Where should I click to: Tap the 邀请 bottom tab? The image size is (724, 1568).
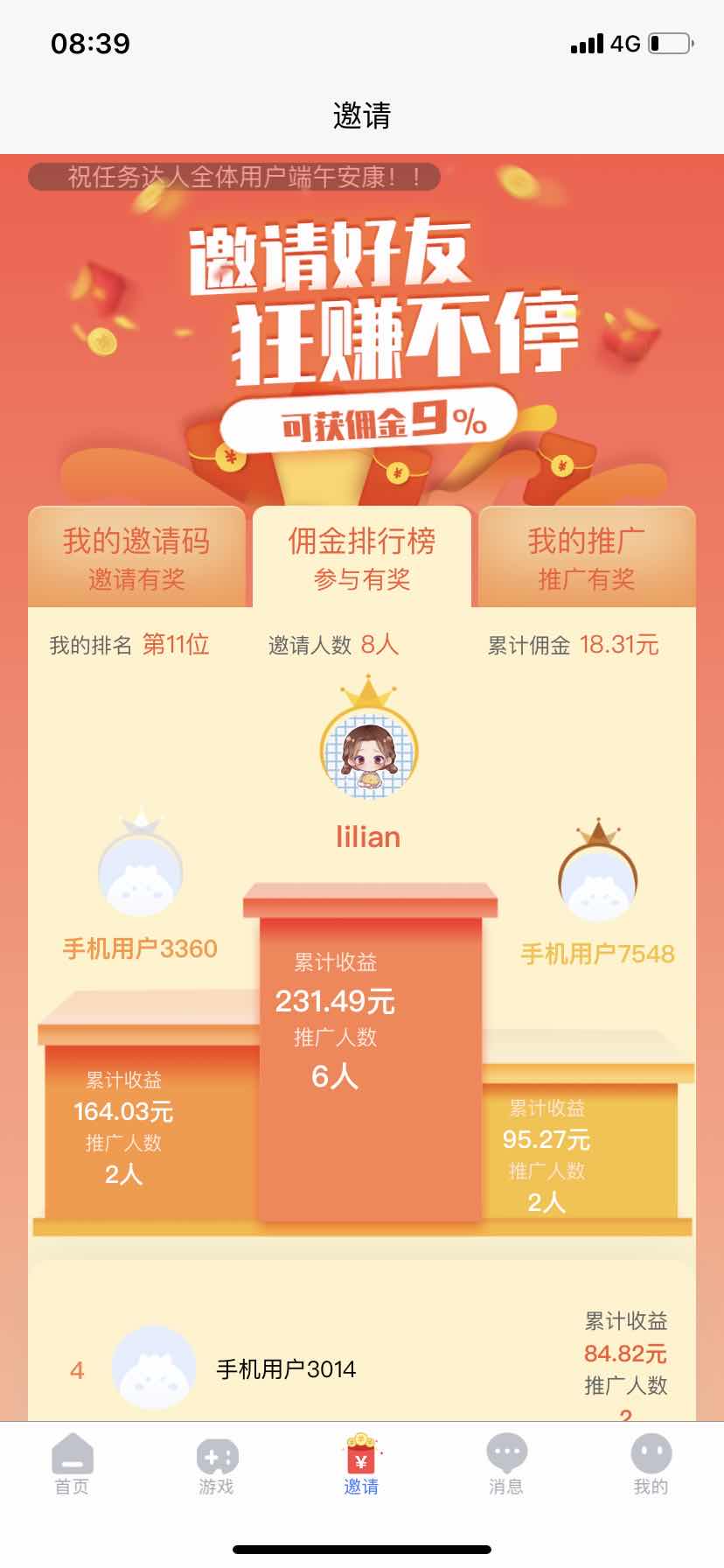coord(361,1465)
